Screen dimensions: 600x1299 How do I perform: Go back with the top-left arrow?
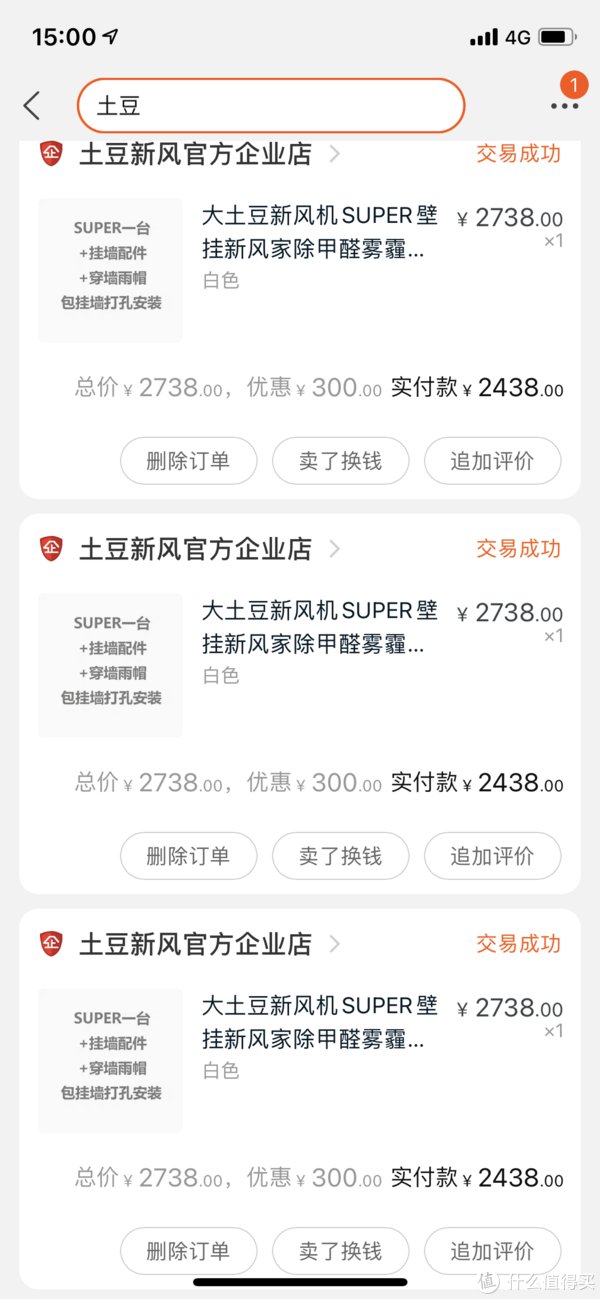pyautogui.click(x=32, y=105)
